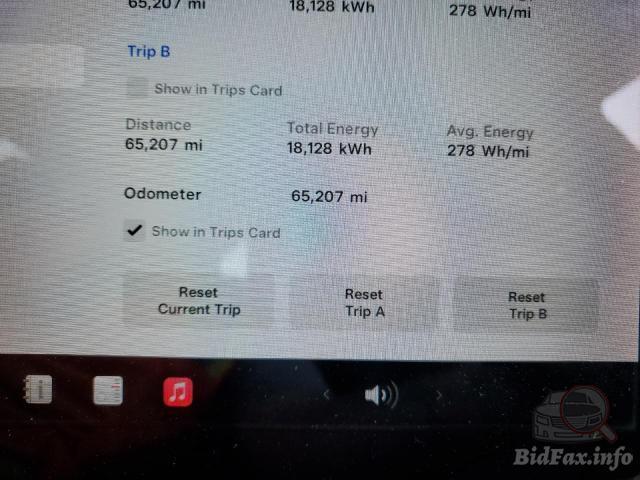Screen dimensions: 640x480
Task: Open the calendar app in the dock
Action: (x=108, y=389)
